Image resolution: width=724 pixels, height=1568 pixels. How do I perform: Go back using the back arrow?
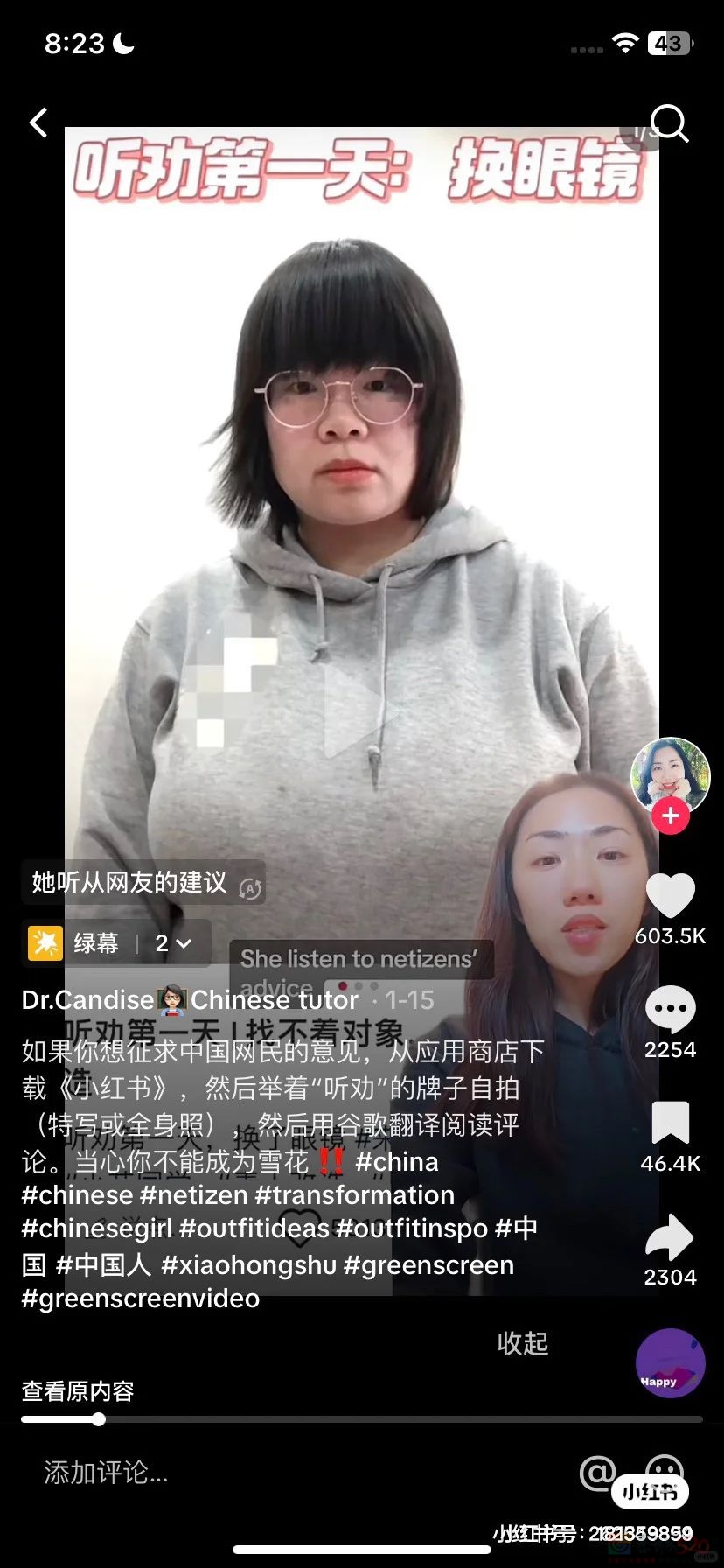[38, 122]
